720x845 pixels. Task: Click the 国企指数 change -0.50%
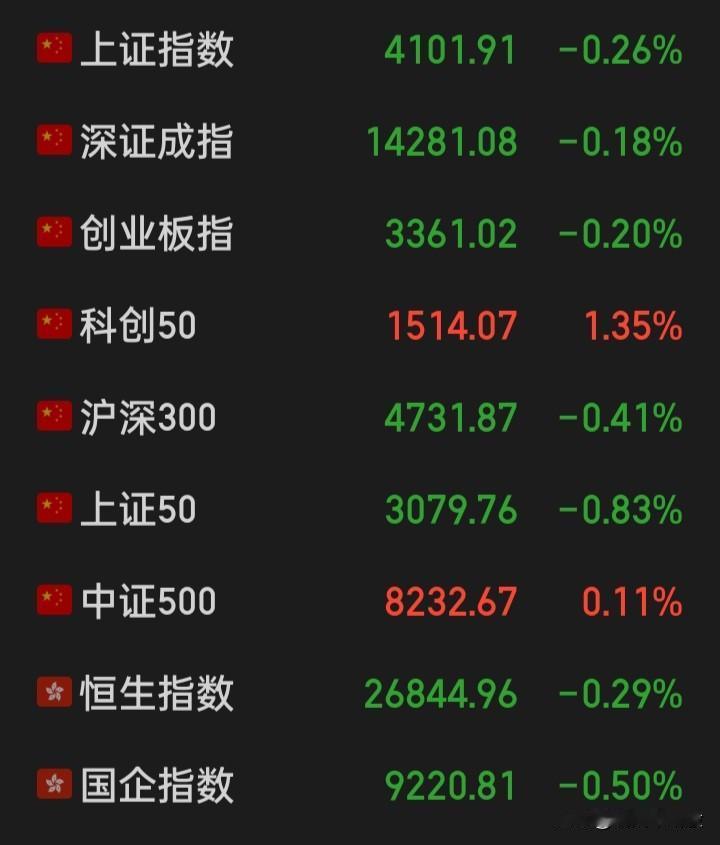[620, 784]
